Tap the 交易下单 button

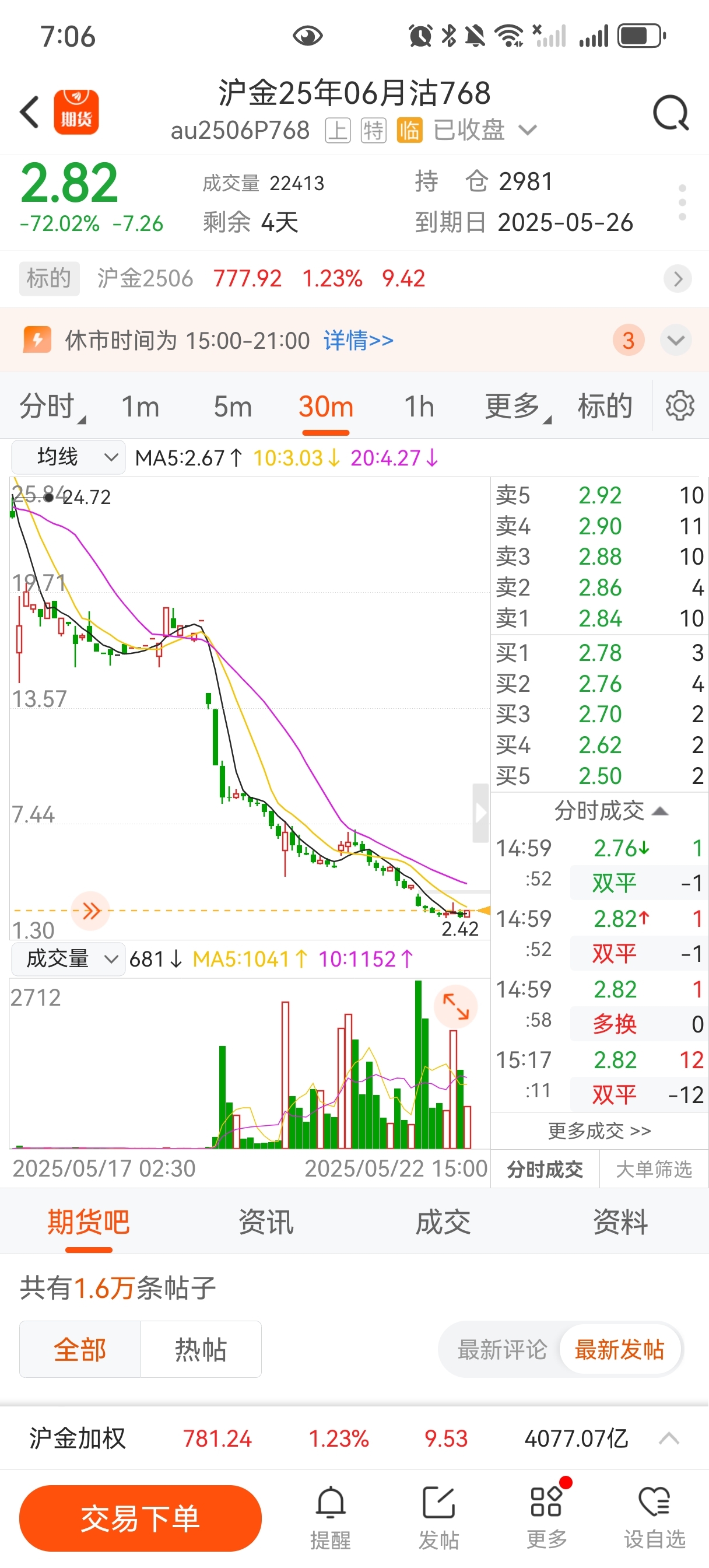click(140, 1518)
